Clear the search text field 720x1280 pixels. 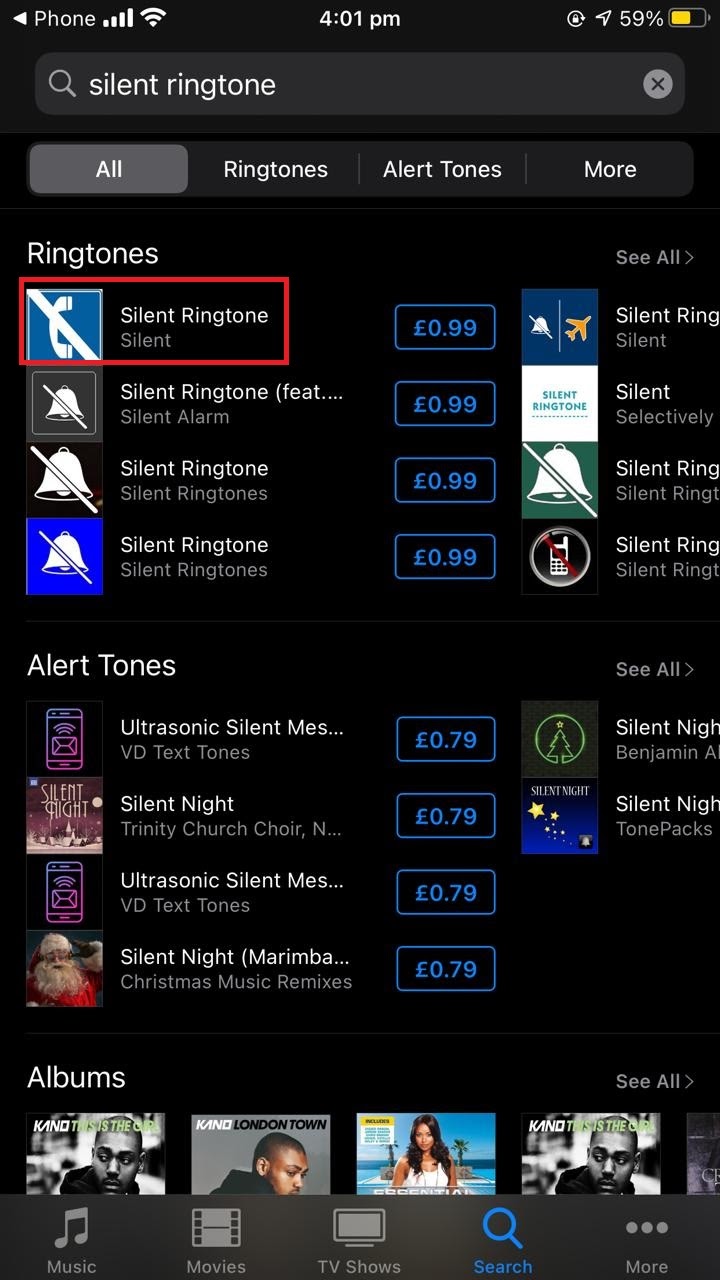coord(657,85)
